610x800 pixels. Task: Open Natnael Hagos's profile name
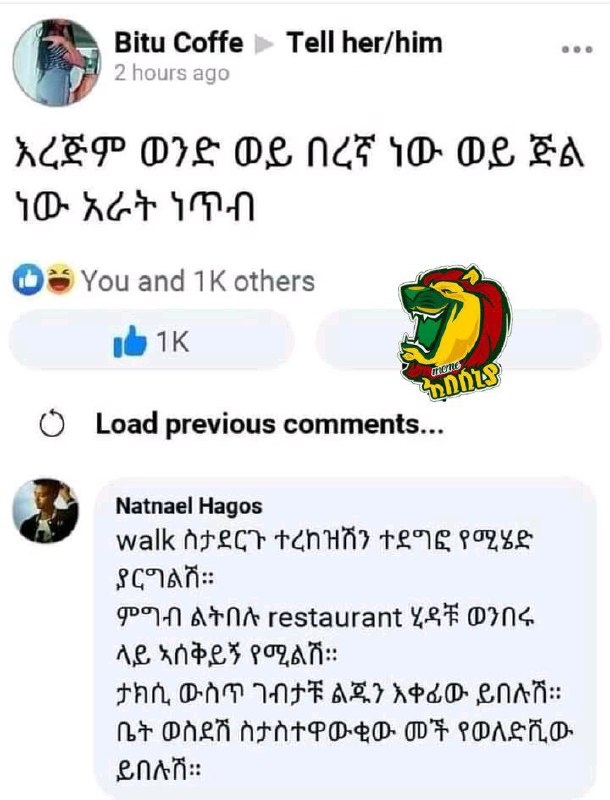pyautogui.click(x=189, y=506)
